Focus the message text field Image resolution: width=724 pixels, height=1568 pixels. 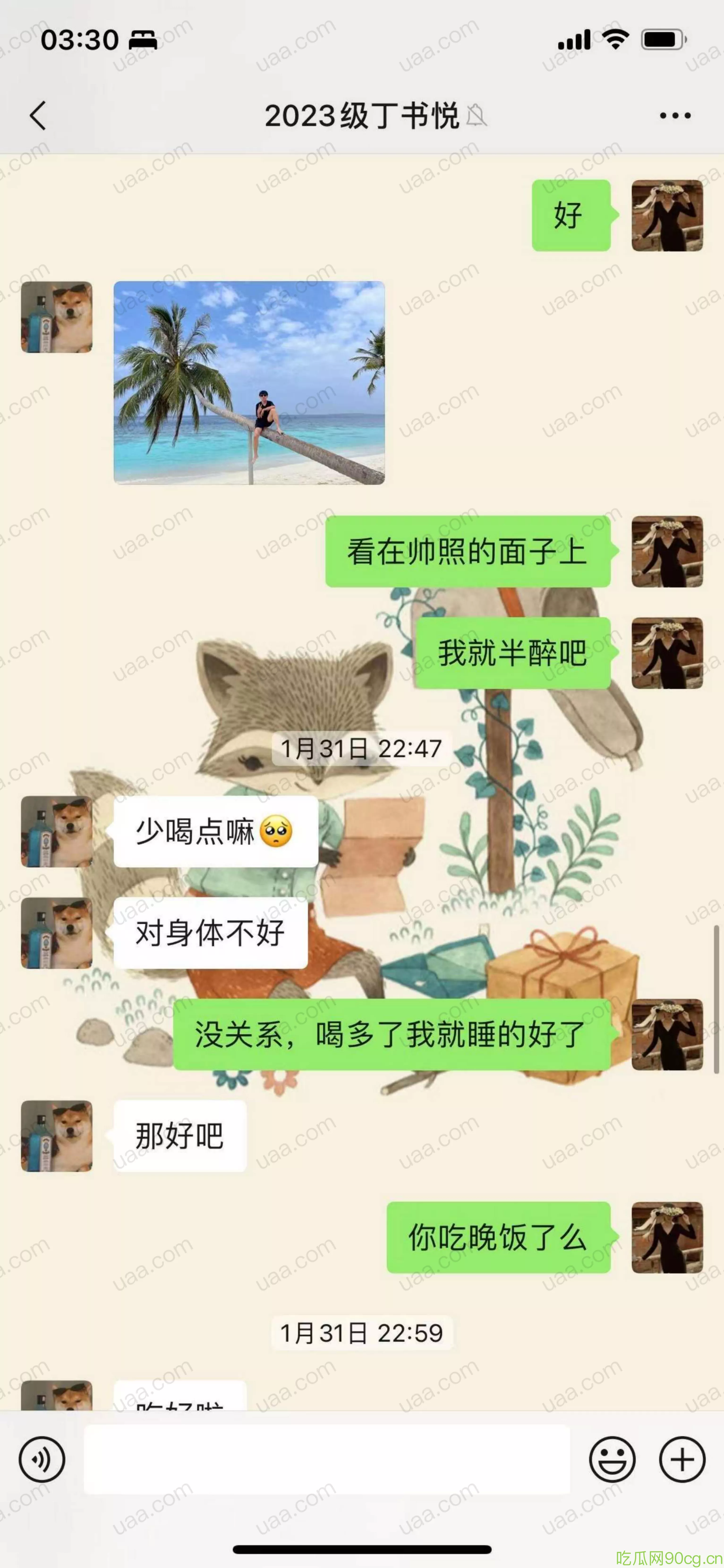[327, 1459]
